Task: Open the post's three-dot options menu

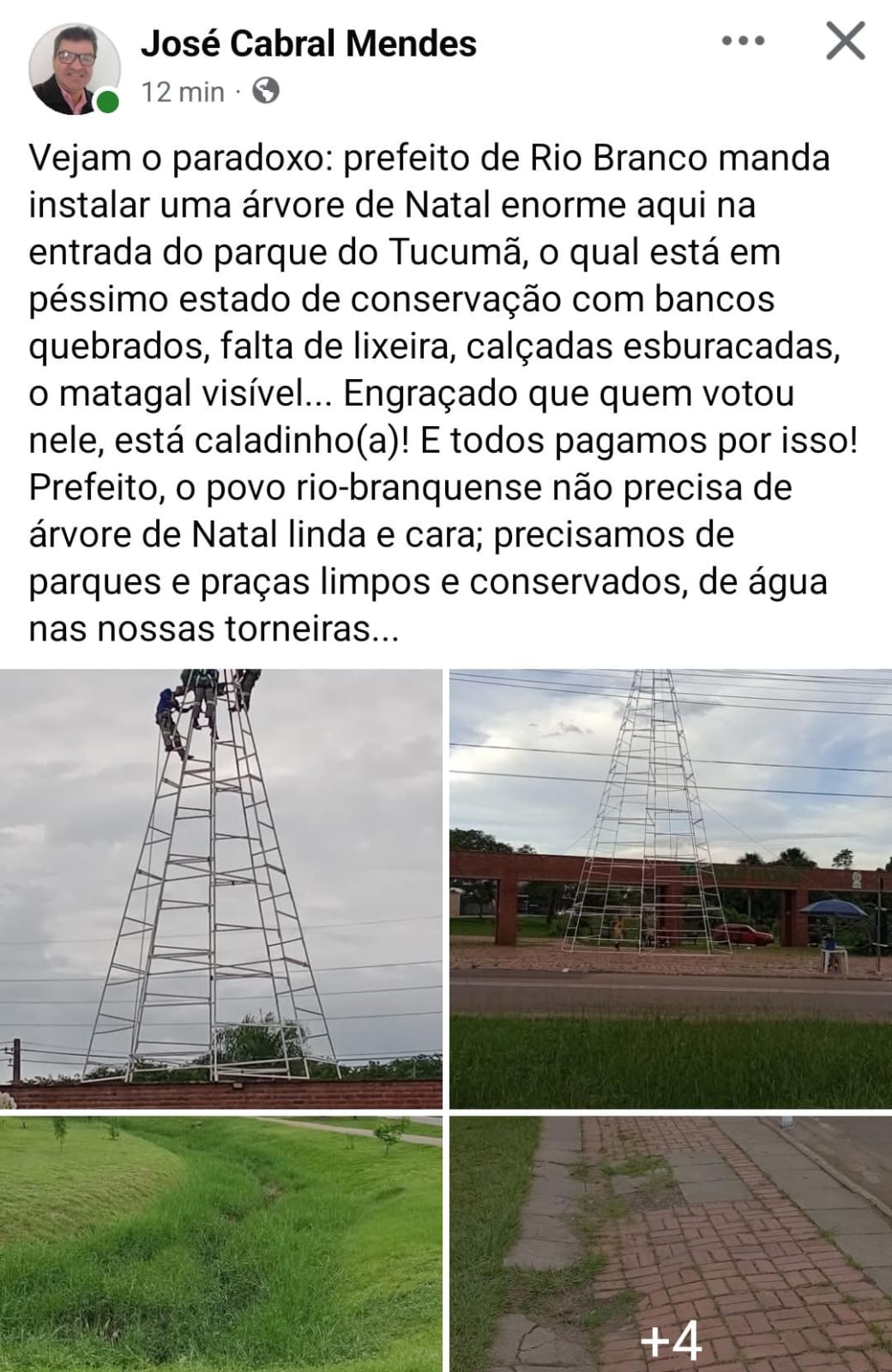Action: 743,40
